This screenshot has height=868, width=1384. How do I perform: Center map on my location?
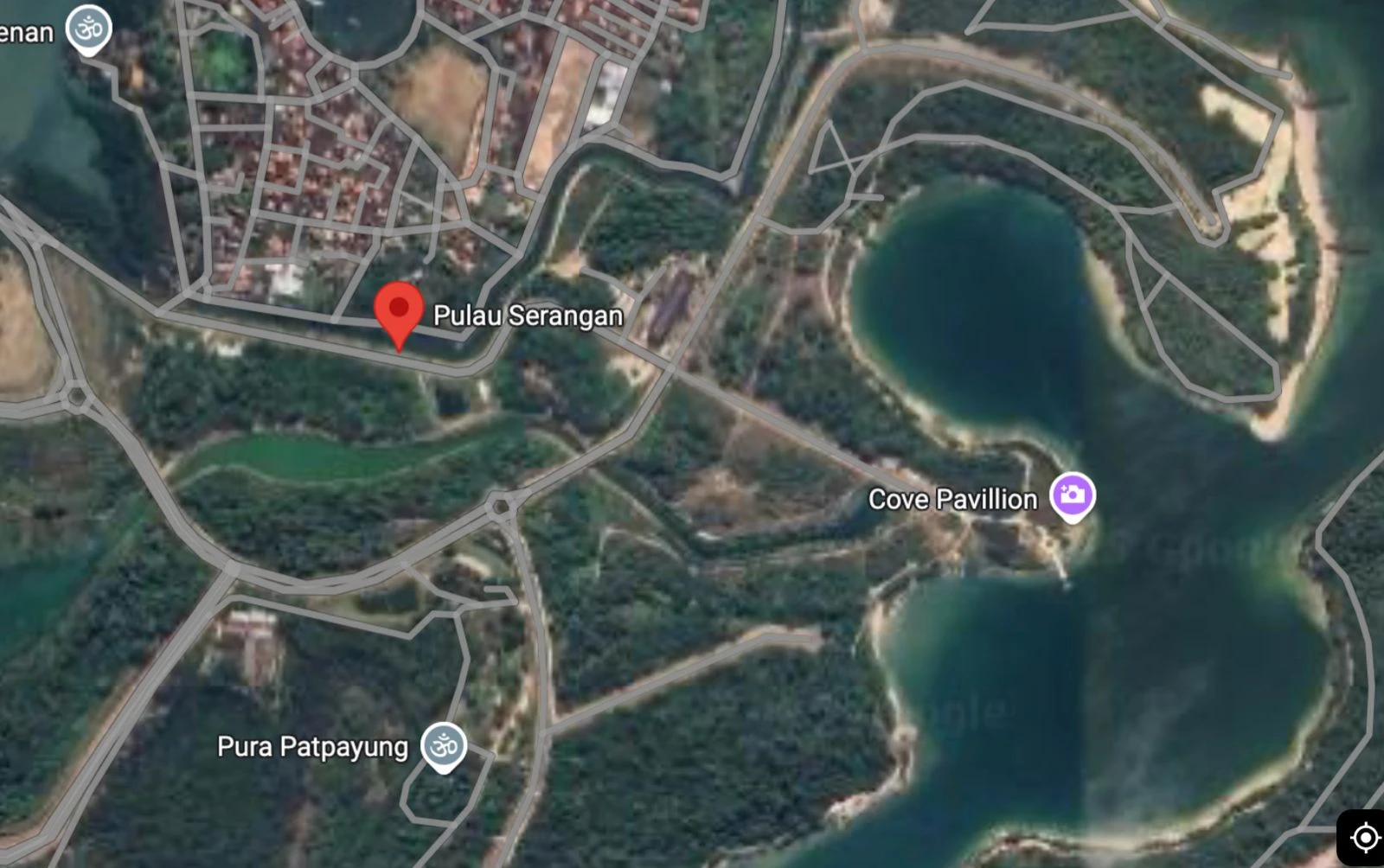pyautogui.click(x=1364, y=838)
